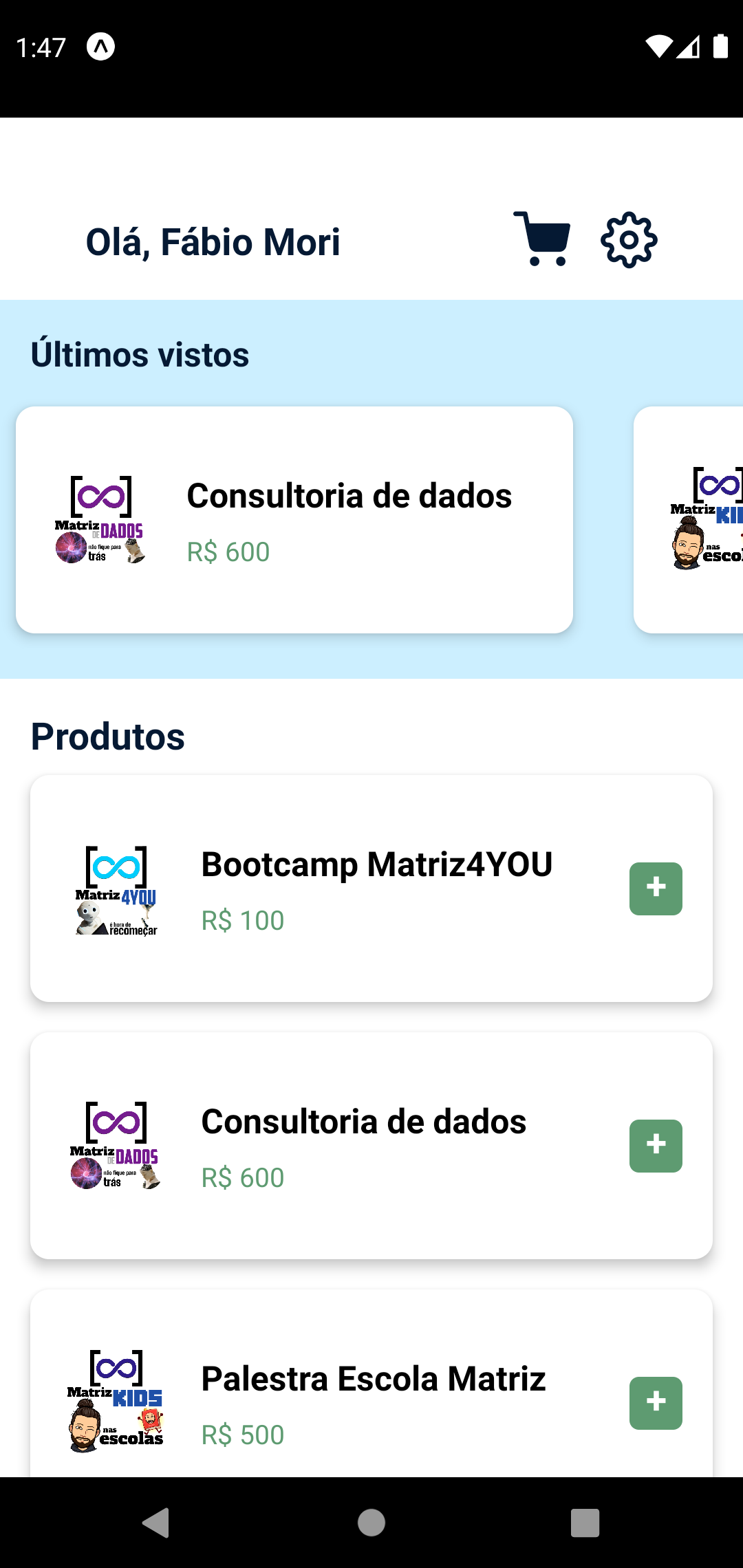Add Bootcamp Matriz4YOU to cart
The width and height of the screenshot is (743, 1568).
pyautogui.click(x=654, y=889)
